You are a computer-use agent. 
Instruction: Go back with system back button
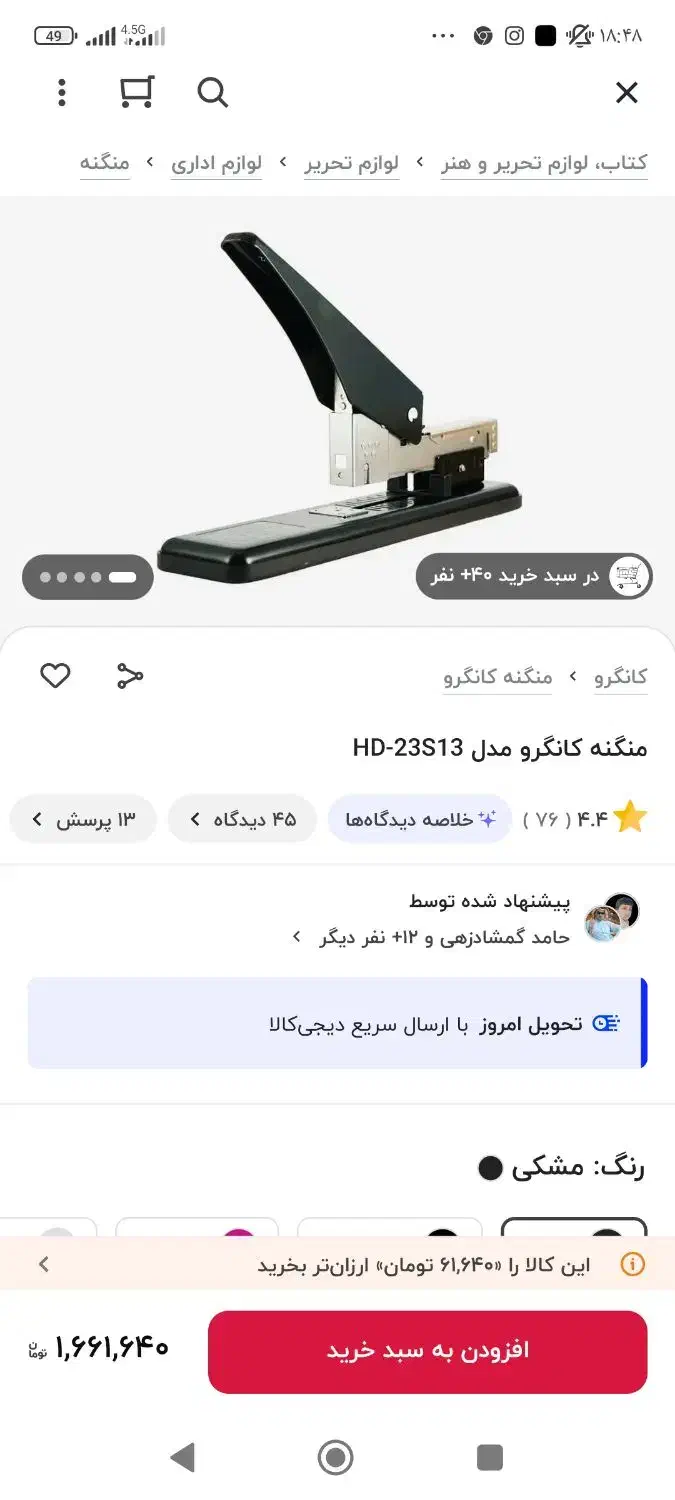182,1457
